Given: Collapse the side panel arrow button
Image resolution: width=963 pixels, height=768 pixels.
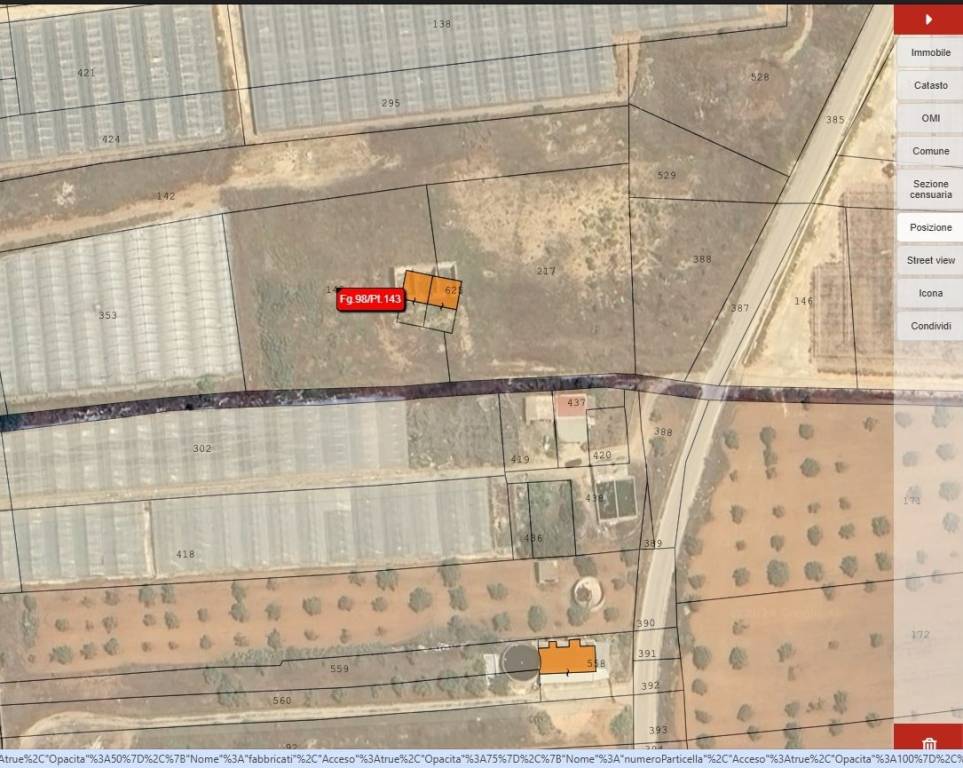Looking at the screenshot, I should pyautogui.click(x=928, y=19).
